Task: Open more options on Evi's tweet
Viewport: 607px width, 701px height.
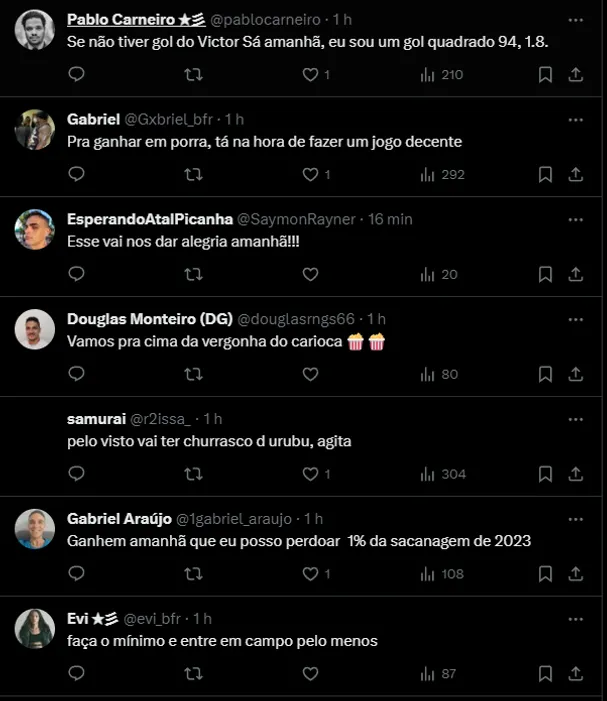Action: pos(575,619)
